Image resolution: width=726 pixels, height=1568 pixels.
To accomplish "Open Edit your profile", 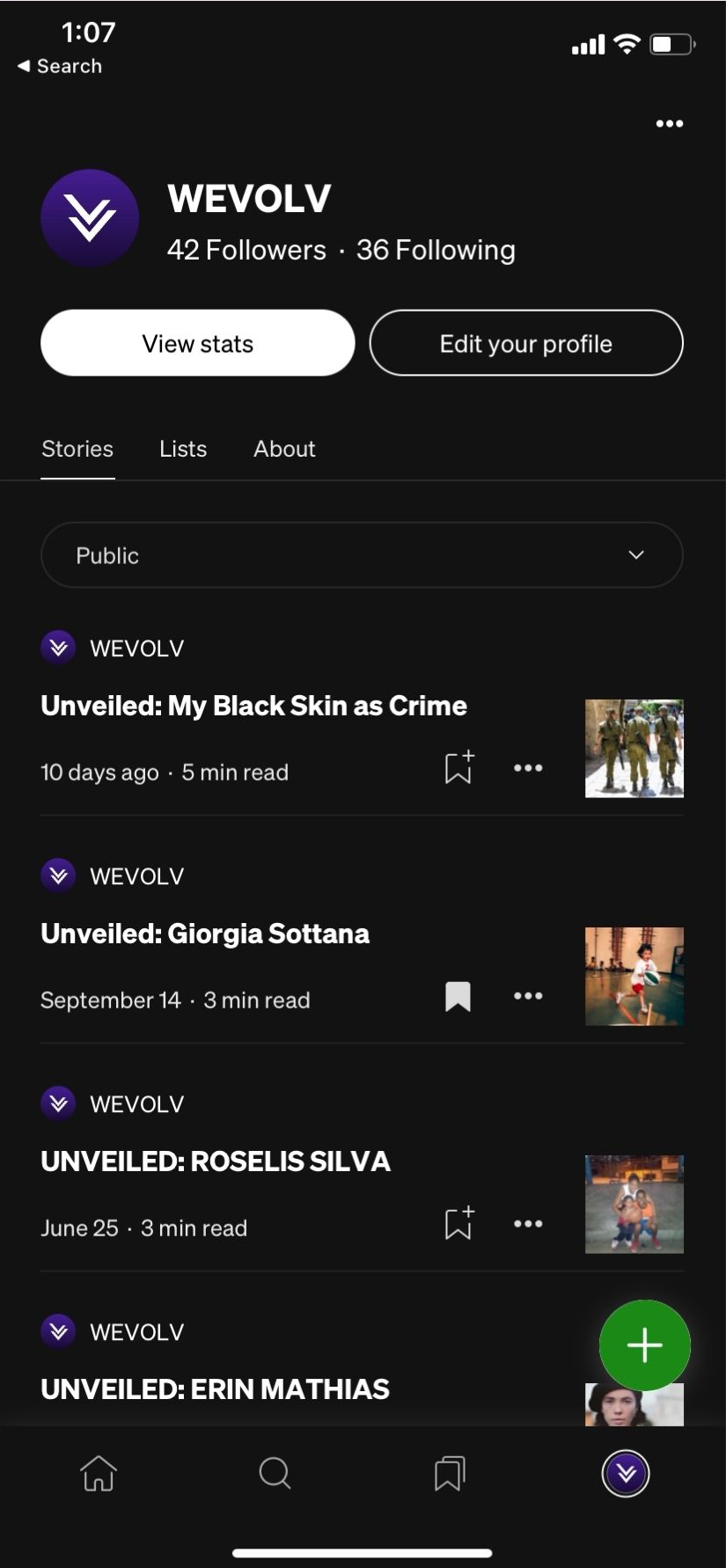I will click(x=525, y=343).
